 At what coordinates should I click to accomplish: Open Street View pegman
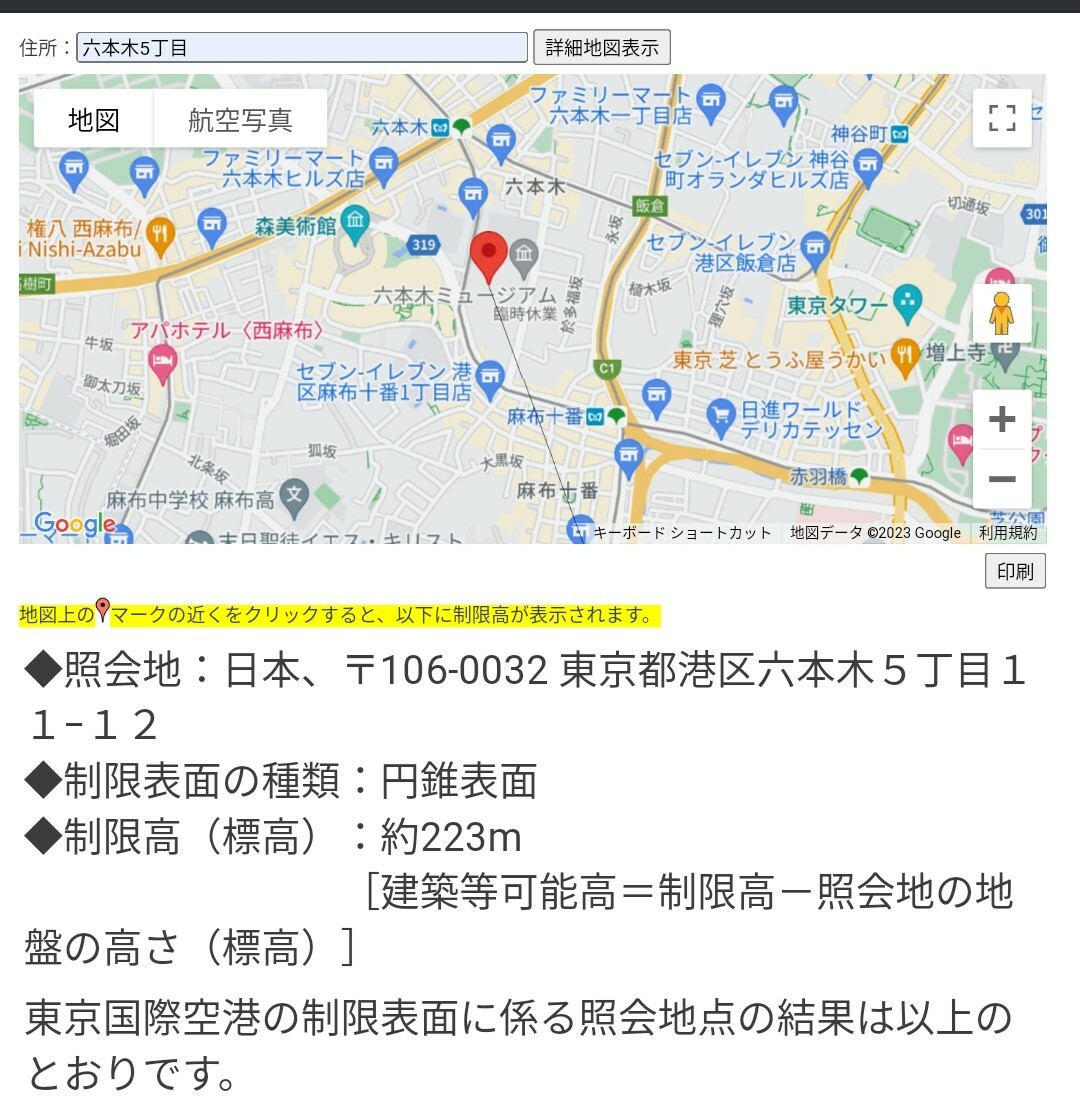pyautogui.click(x=1002, y=315)
